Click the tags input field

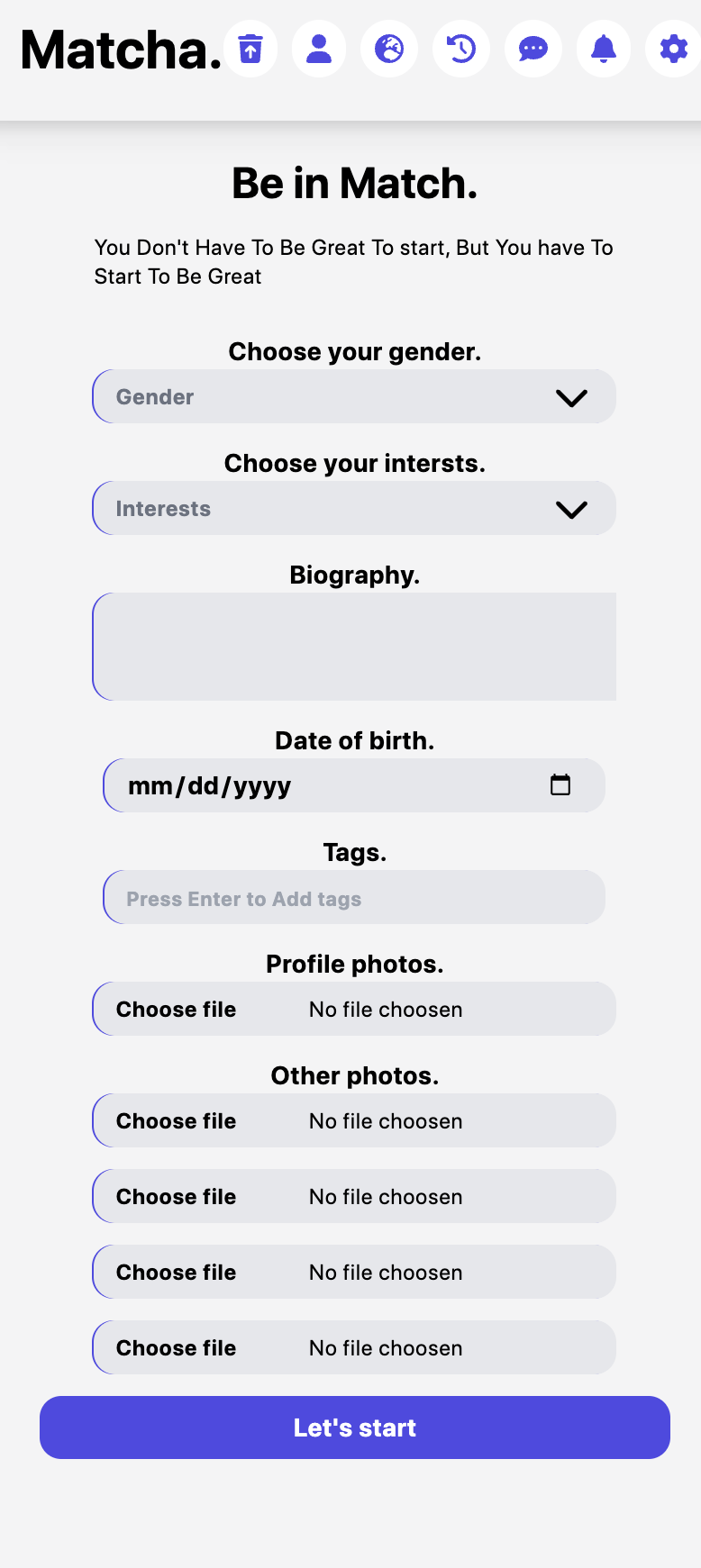[354, 897]
